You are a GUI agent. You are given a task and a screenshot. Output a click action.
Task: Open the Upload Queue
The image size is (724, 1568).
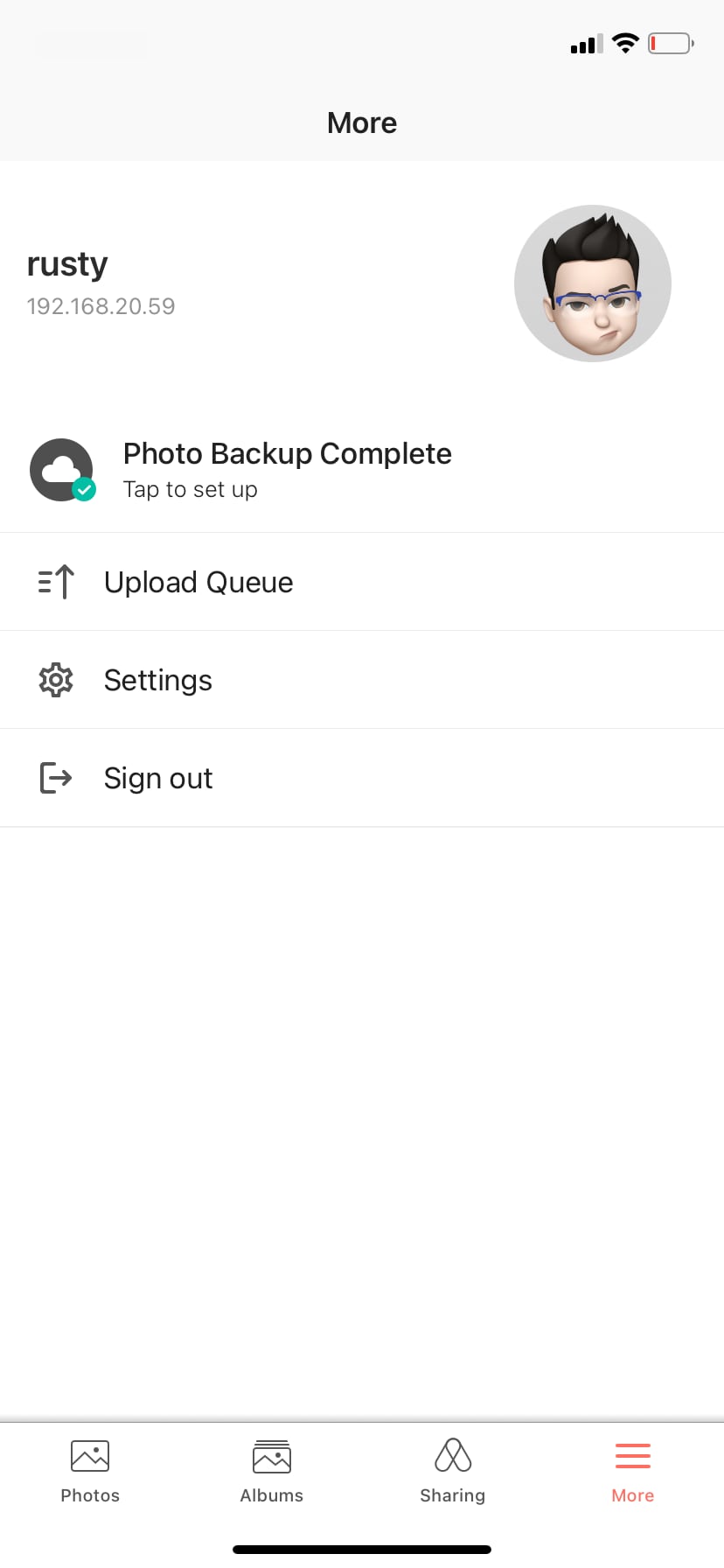[362, 582]
